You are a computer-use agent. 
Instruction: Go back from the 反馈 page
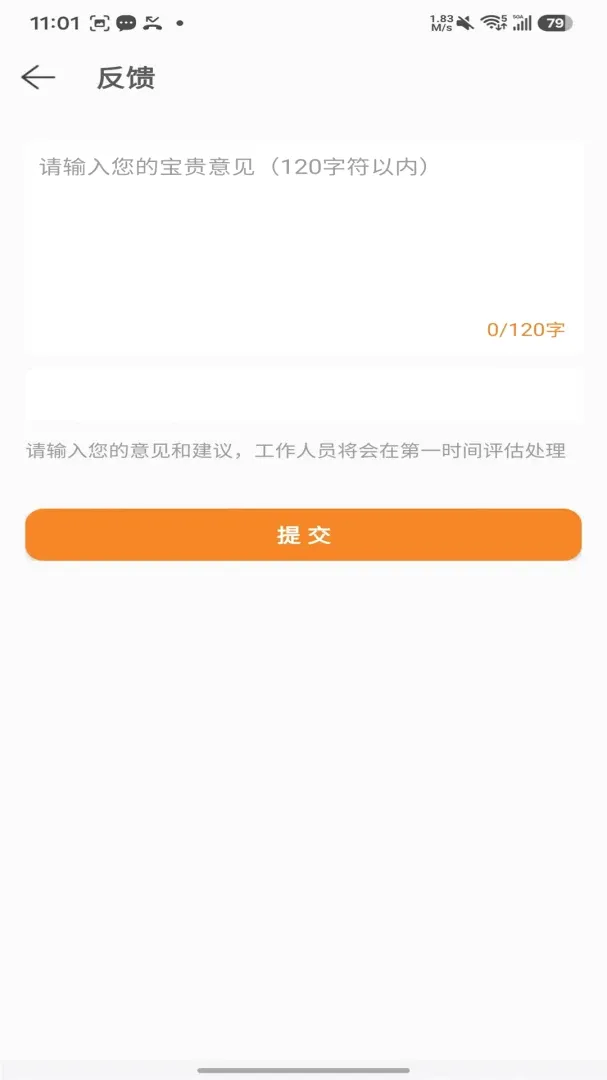tap(38, 78)
